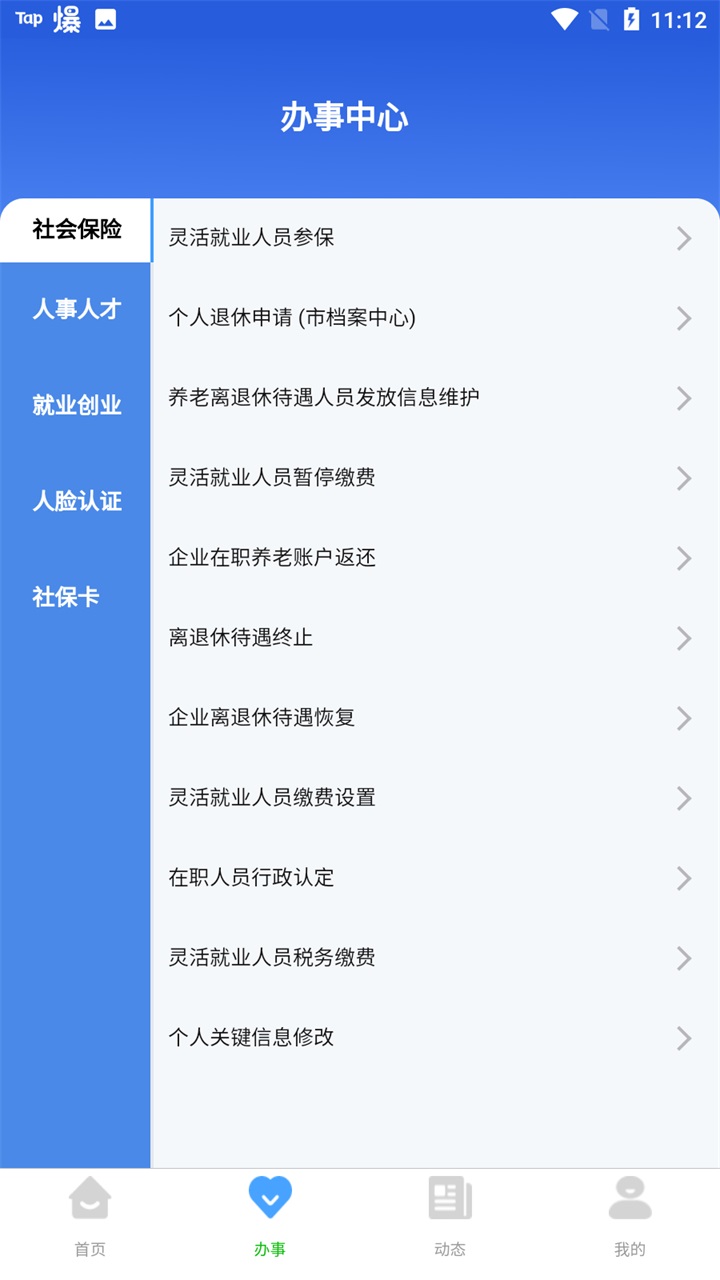The height and width of the screenshot is (1280, 720).
Task: Tap the 办事 heart icon in bottom bar
Action: tap(270, 1199)
